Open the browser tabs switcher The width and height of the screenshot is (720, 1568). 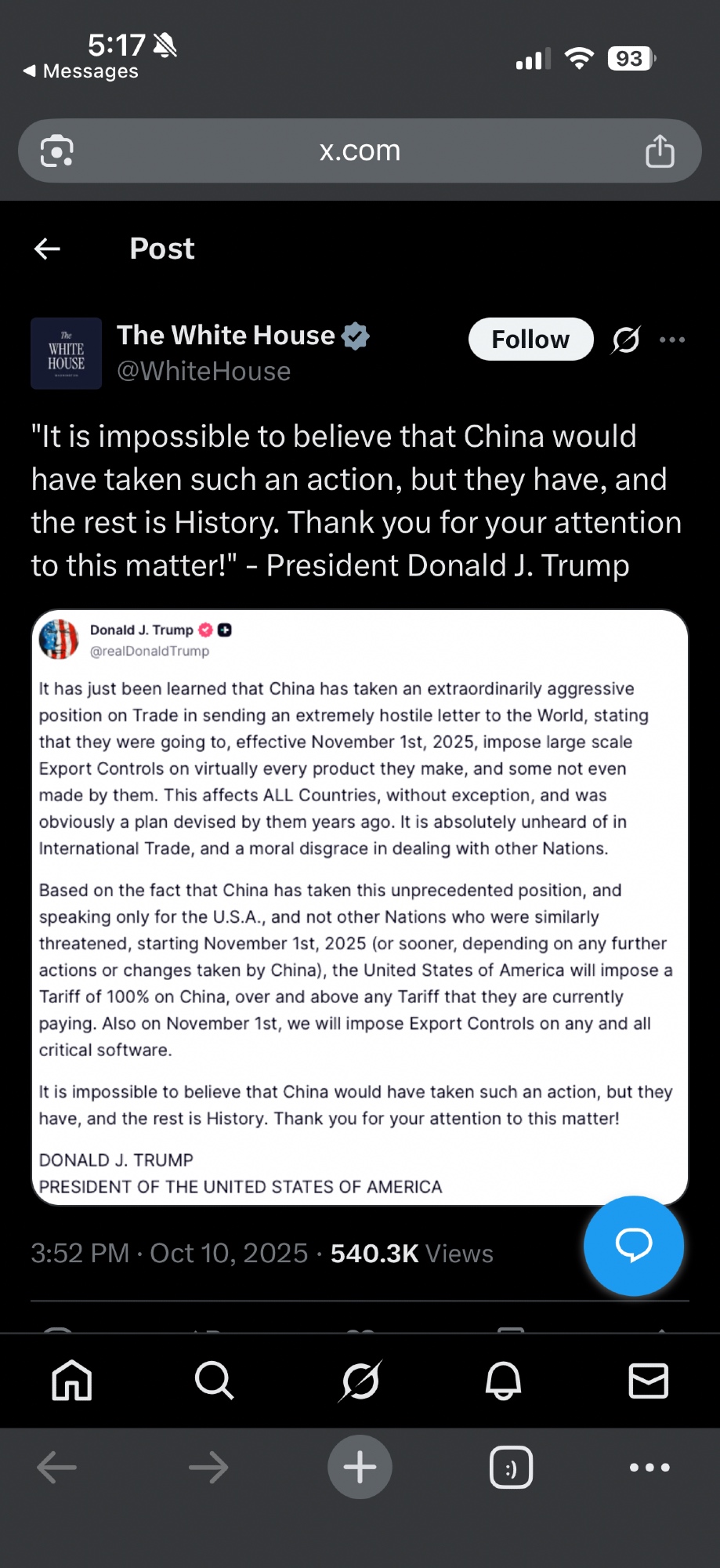(x=511, y=1467)
